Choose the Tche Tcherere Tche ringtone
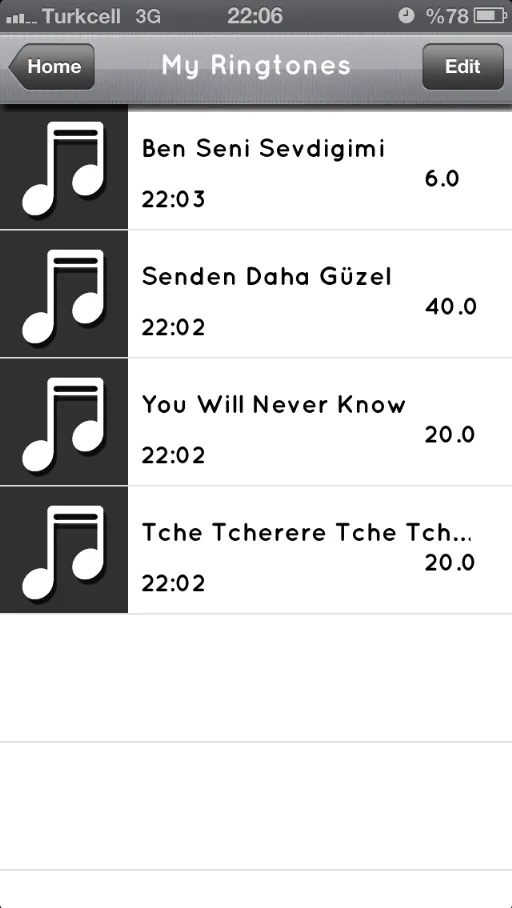 pyautogui.click(x=256, y=550)
